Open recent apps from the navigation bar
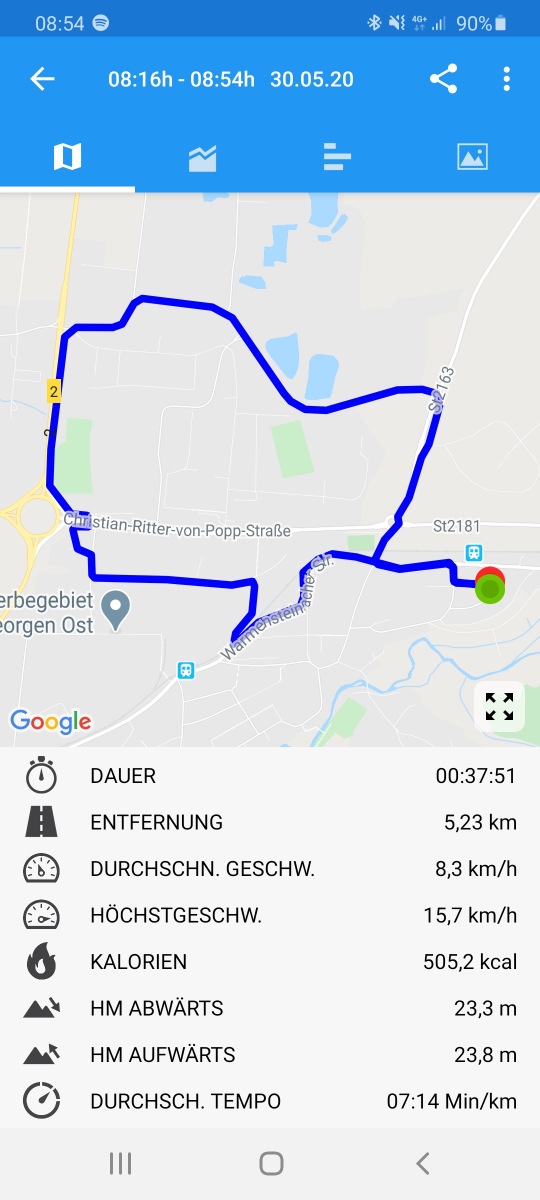 click(120, 1163)
